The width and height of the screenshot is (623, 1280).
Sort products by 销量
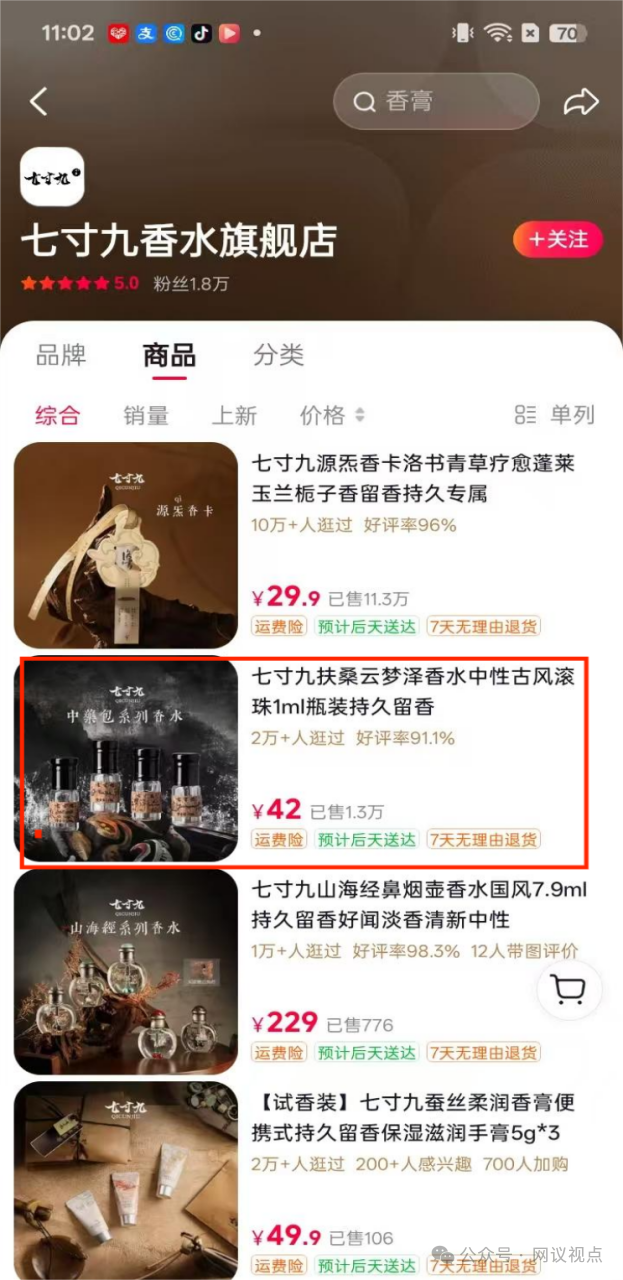pyautogui.click(x=146, y=415)
